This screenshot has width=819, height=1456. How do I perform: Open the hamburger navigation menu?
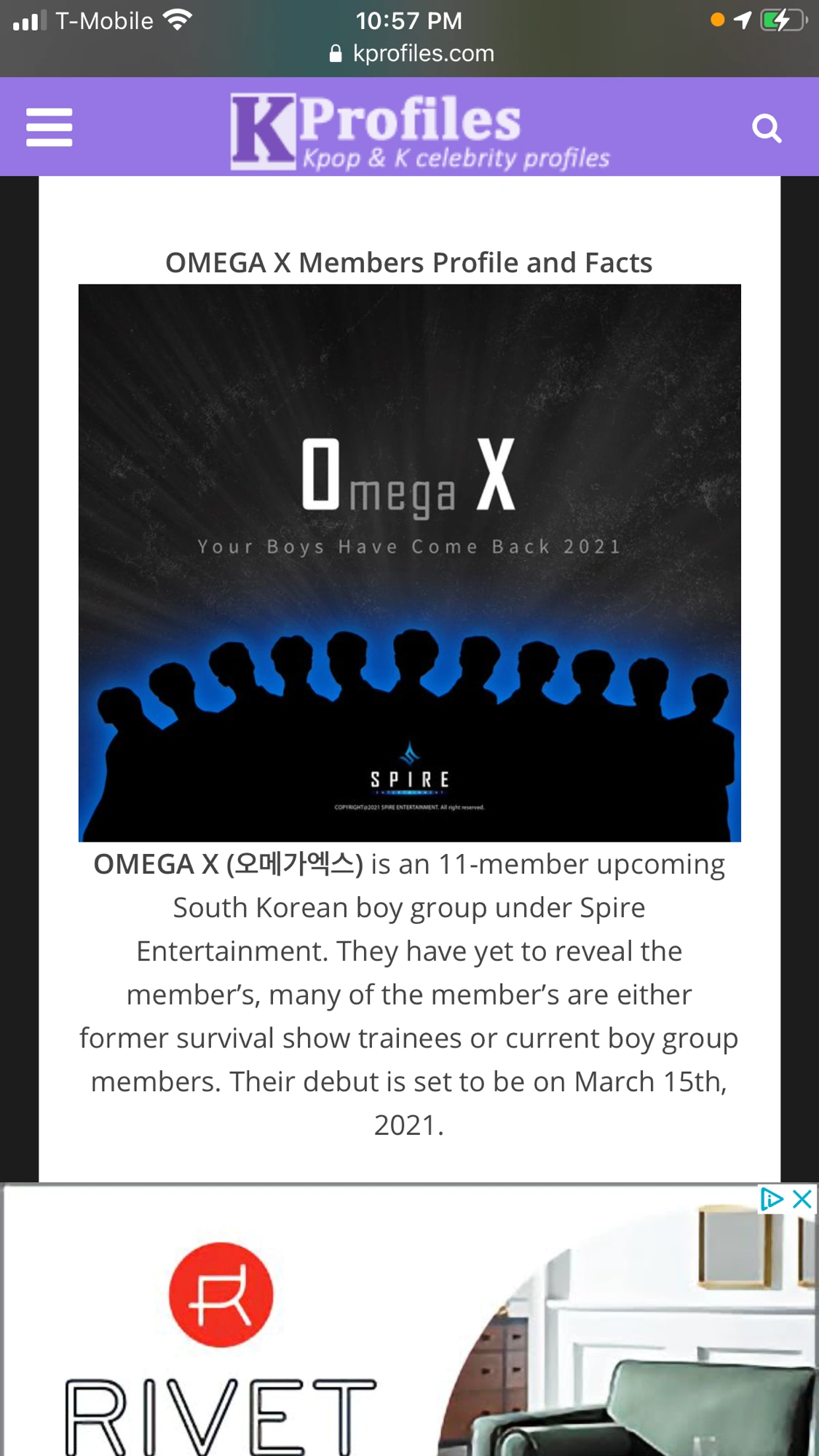click(x=49, y=126)
